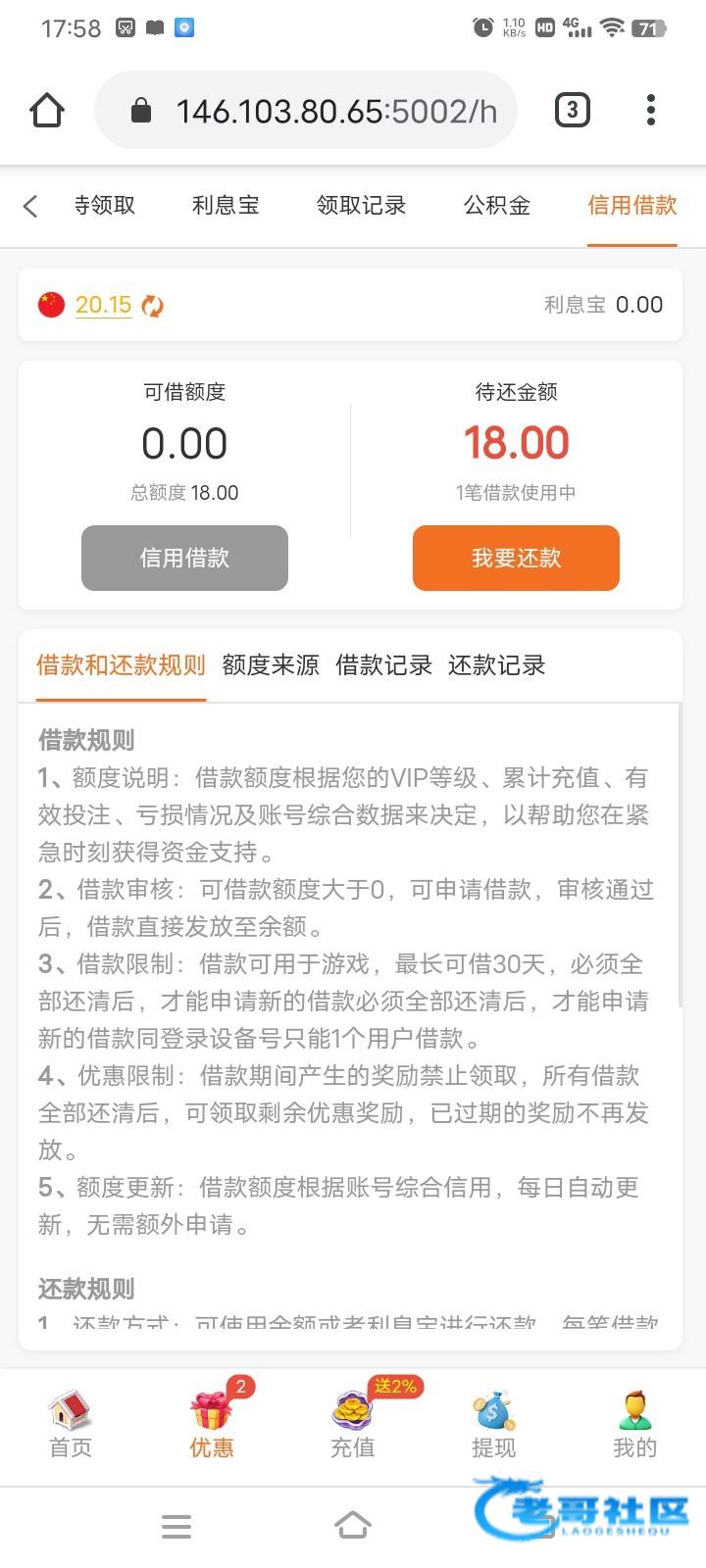Open the browser home page icon
The image size is (706, 1568).
(x=47, y=110)
